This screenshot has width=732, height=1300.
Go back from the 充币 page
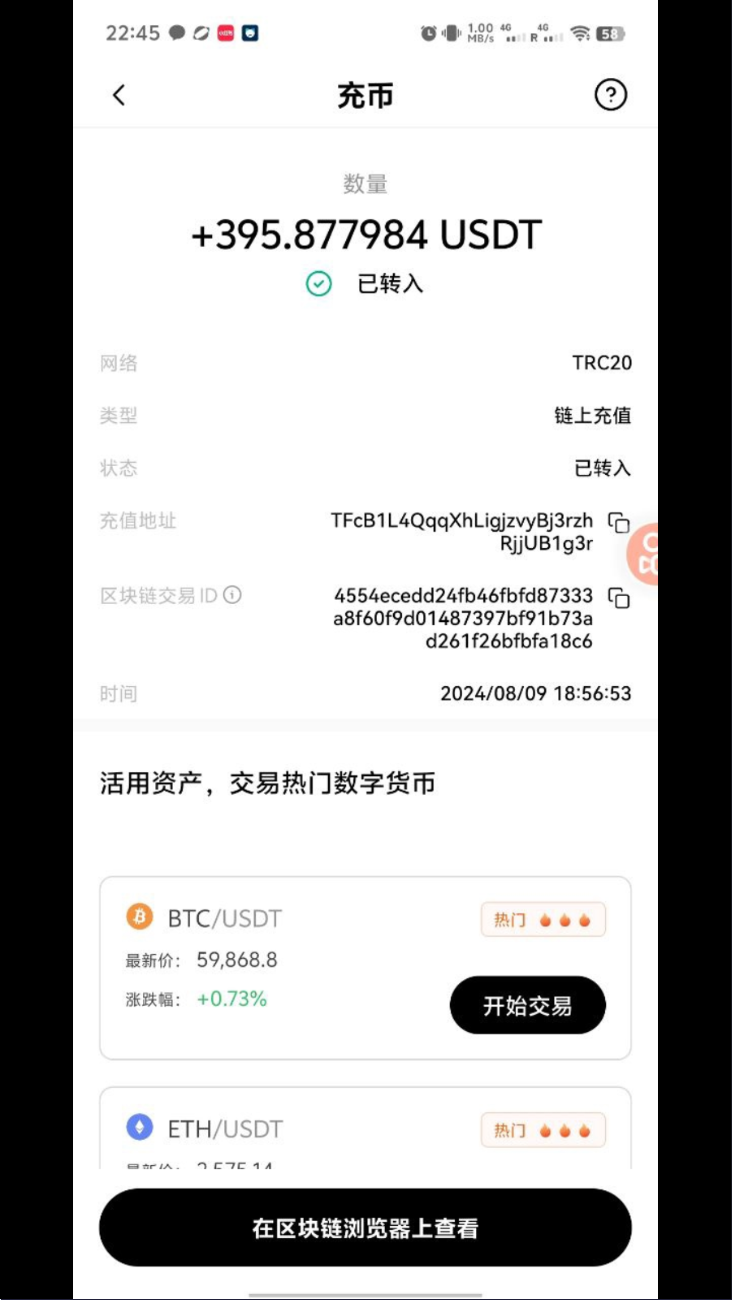[x=119, y=96]
